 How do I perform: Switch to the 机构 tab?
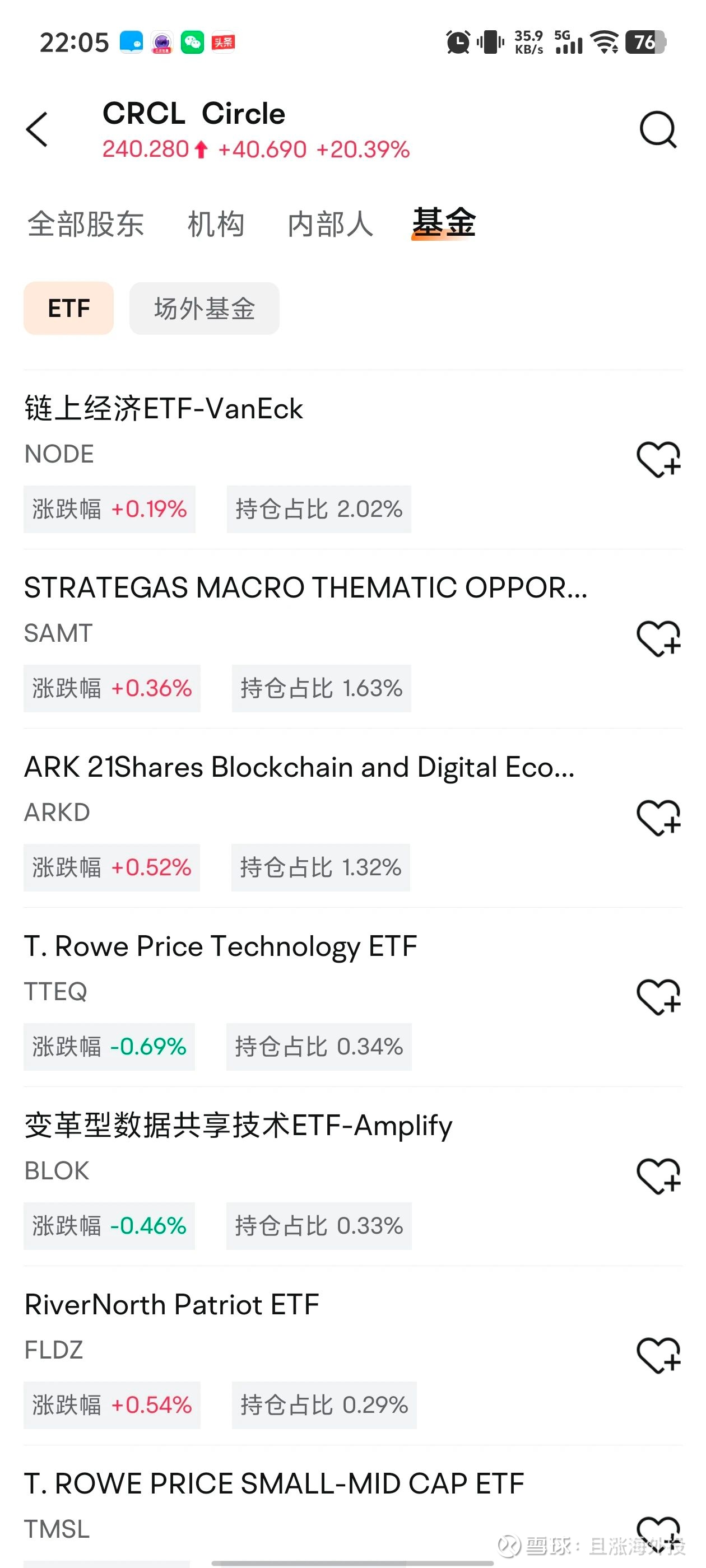[216, 225]
